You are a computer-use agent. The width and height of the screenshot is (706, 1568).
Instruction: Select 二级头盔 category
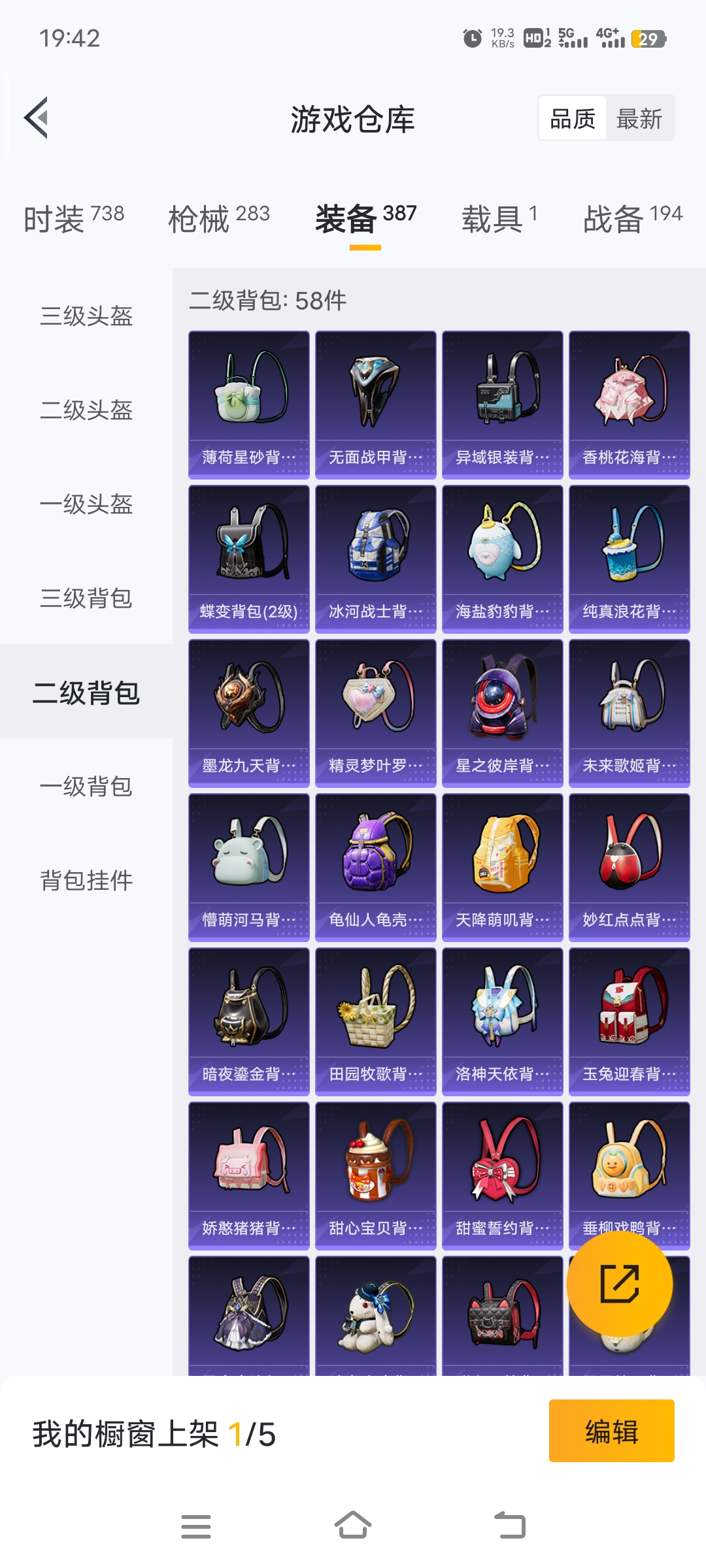[x=86, y=410]
